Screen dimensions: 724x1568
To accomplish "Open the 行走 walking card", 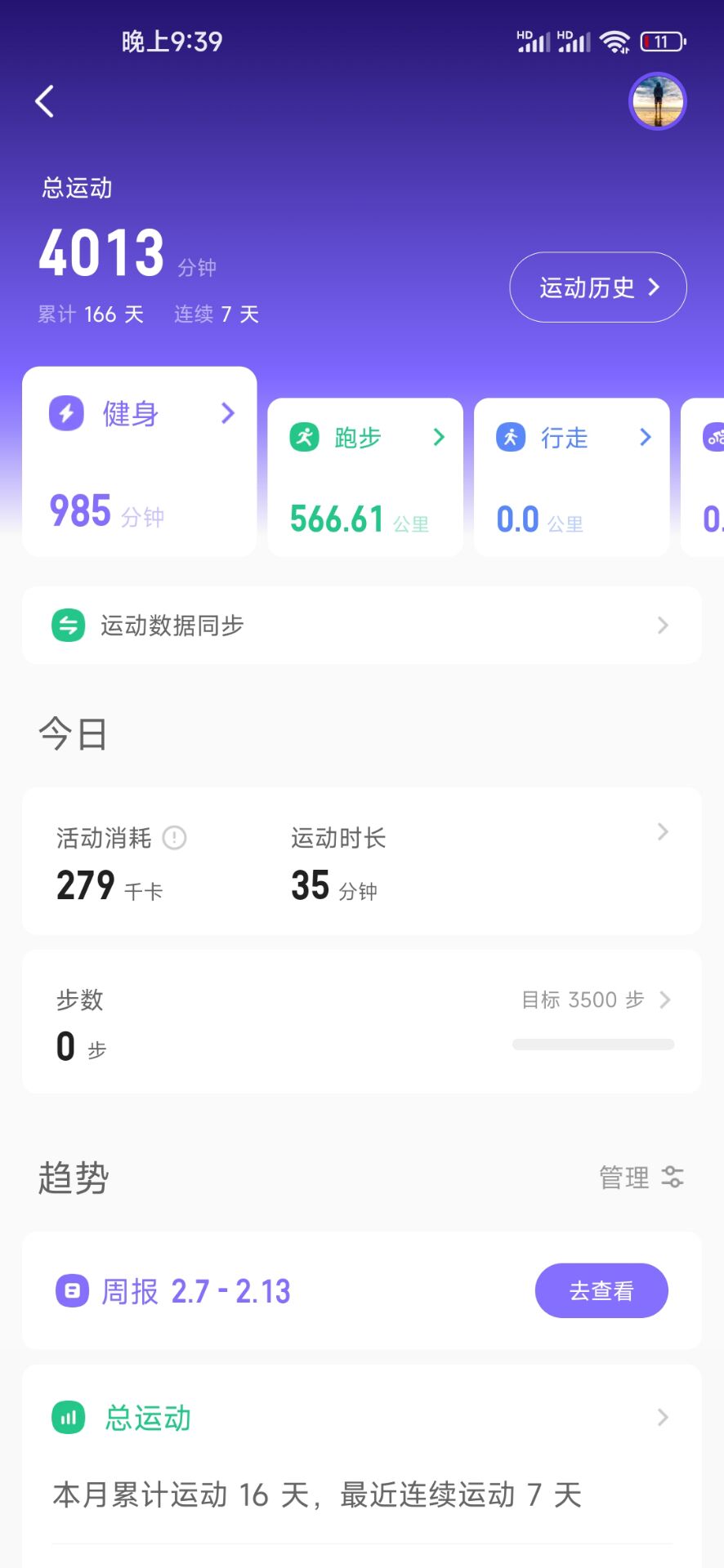I will tap(572, 477).
